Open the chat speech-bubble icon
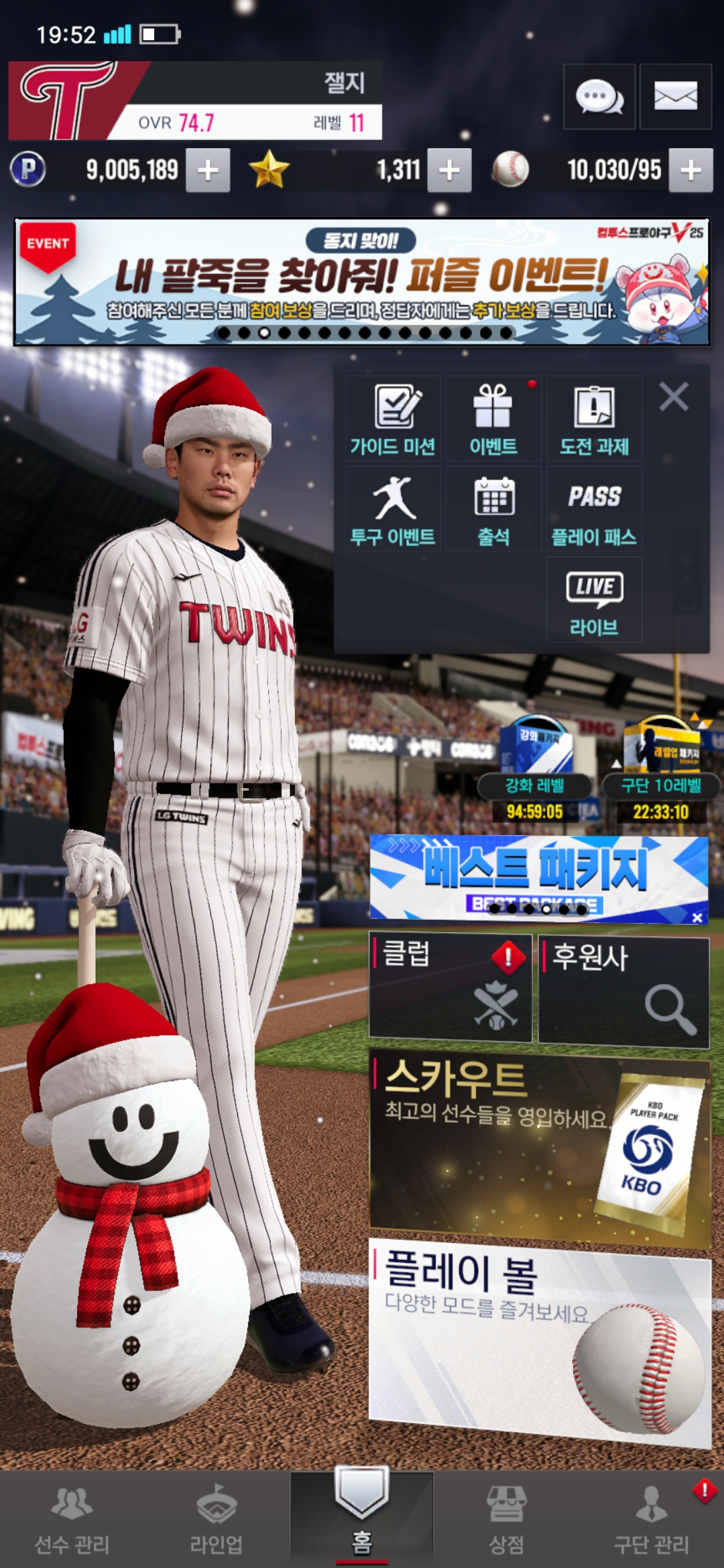Screen dimensions: 724x1568 599,96
